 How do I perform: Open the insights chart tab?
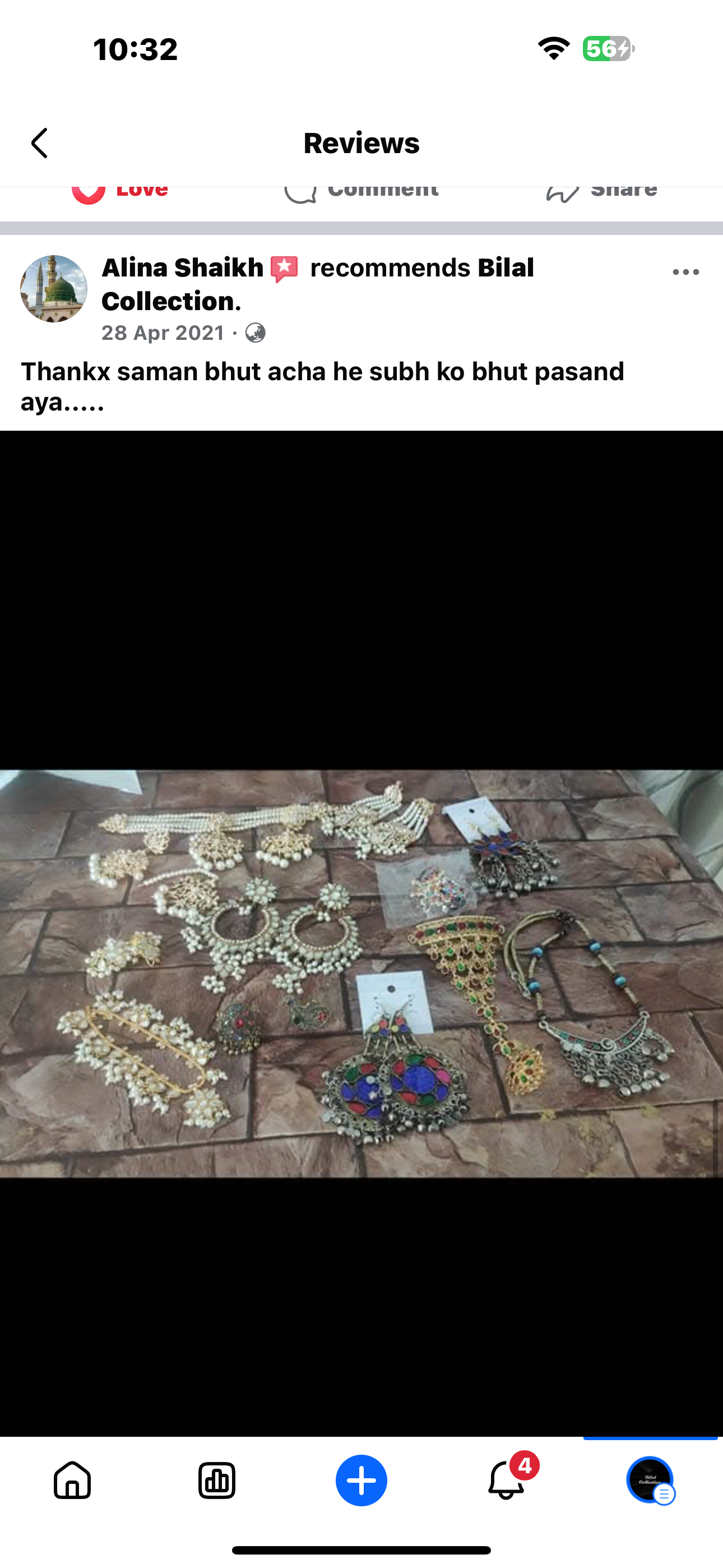coord(217,1481)
